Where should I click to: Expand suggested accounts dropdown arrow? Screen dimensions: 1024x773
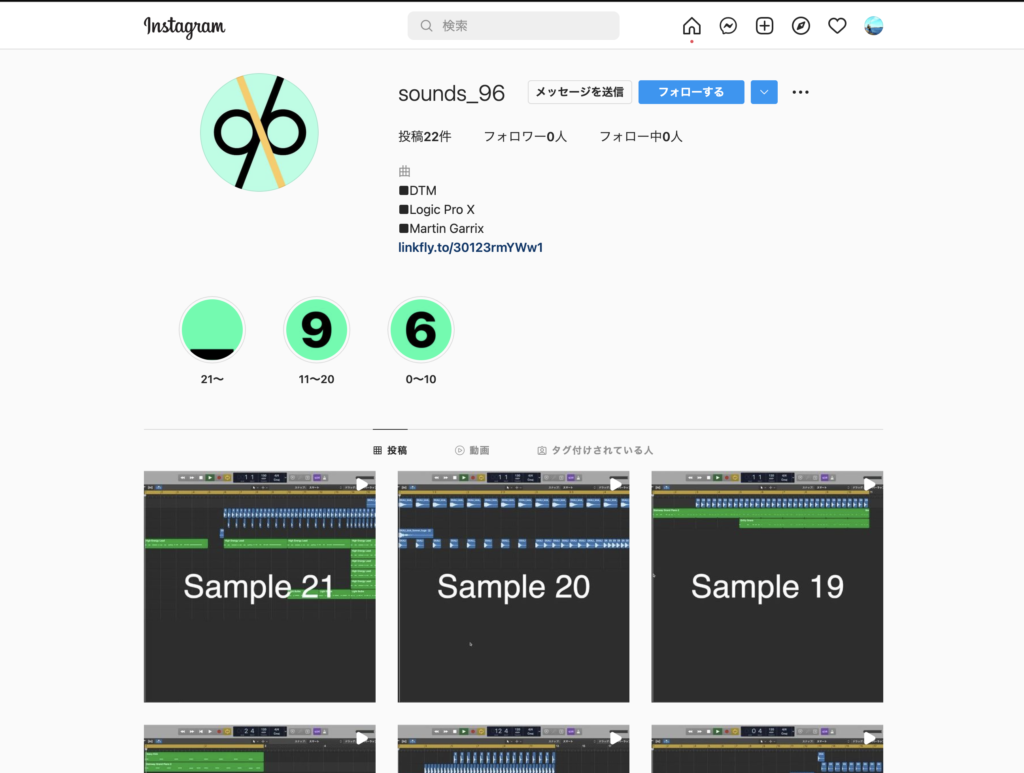(764, 92)
